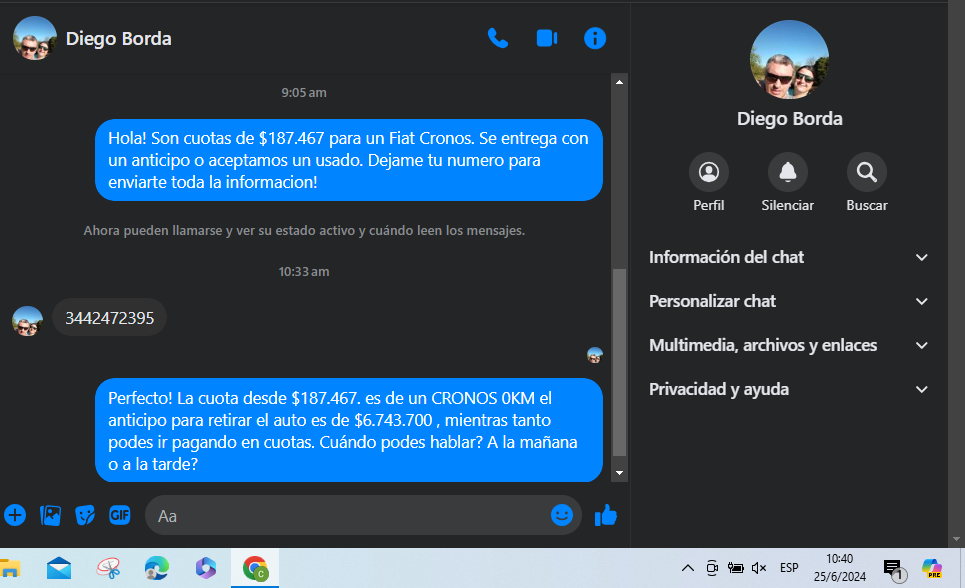
Task: Attach a photo or file
Action: pyautogui.click(x=50, y=515)
